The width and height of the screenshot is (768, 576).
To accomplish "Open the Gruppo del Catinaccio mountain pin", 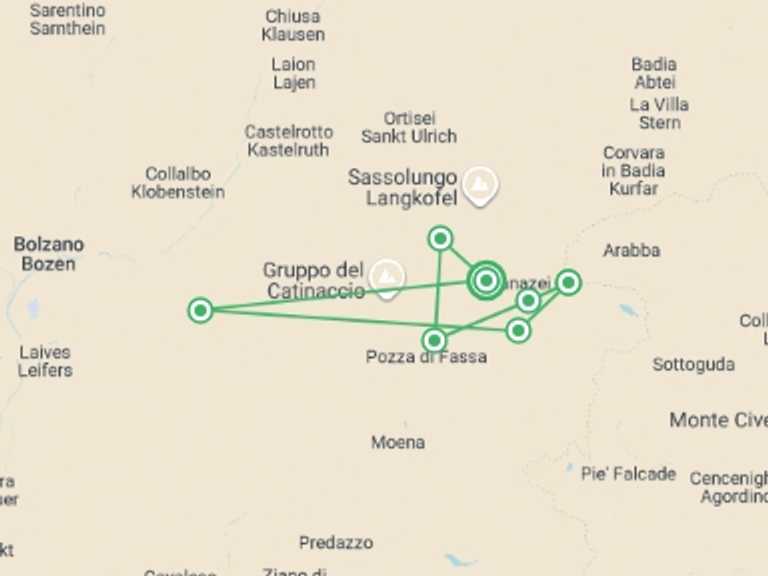I will click(x=387, y=275).
